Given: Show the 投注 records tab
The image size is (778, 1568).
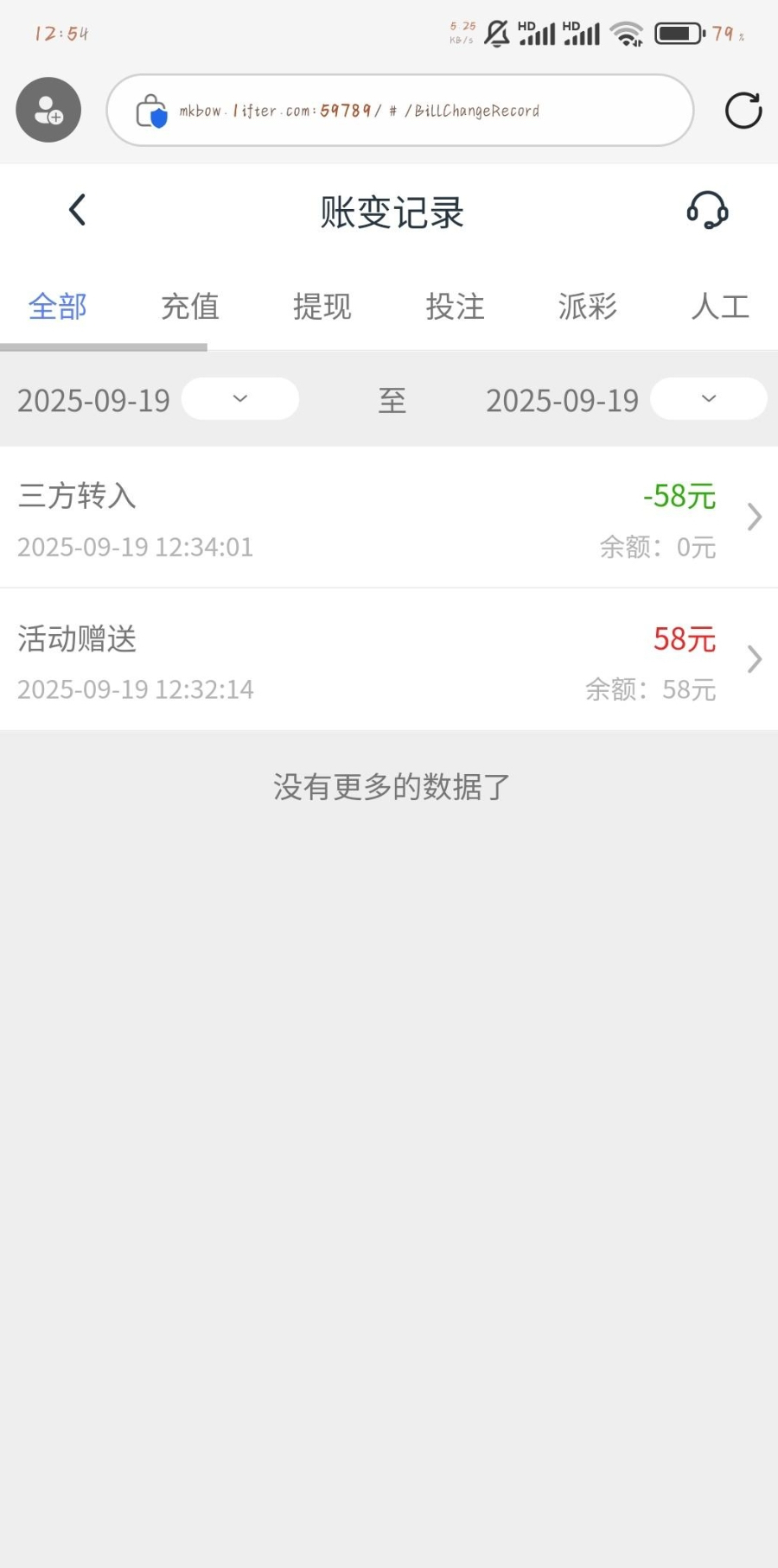Looking at the screenshot, I should coord(455,307).
